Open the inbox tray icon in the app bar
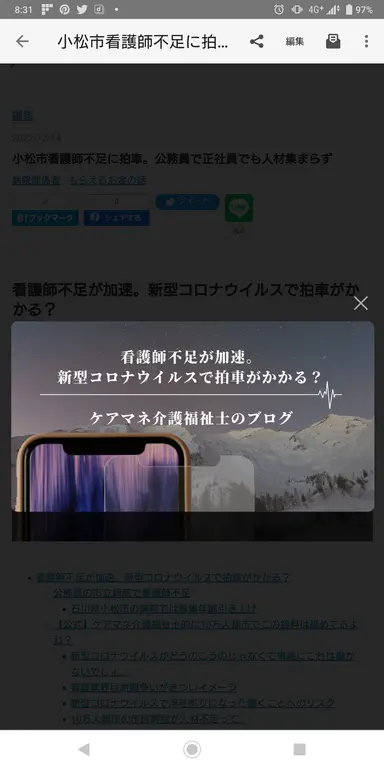The image size is (384, 768). coord(333,42)
